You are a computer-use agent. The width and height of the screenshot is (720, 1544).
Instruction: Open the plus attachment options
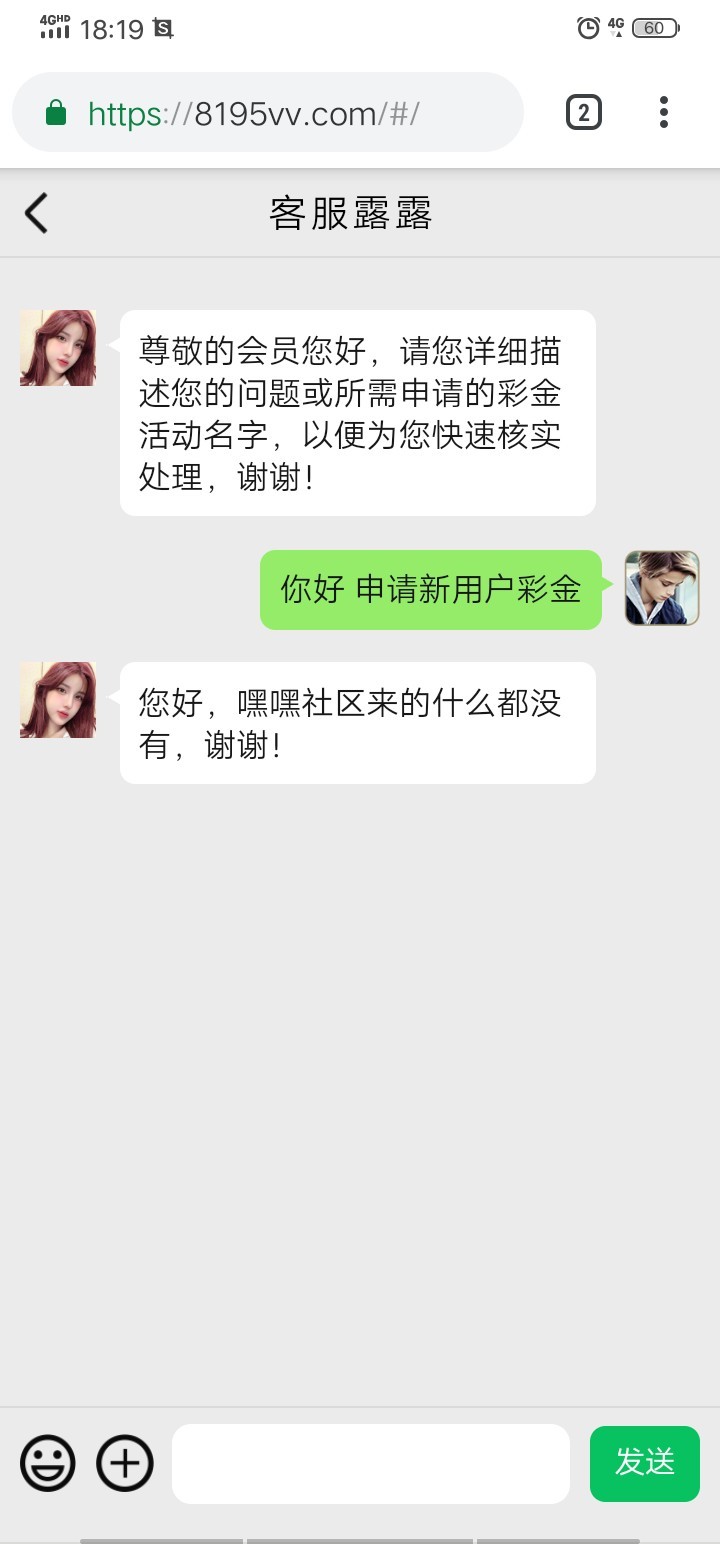(125, 1463)
